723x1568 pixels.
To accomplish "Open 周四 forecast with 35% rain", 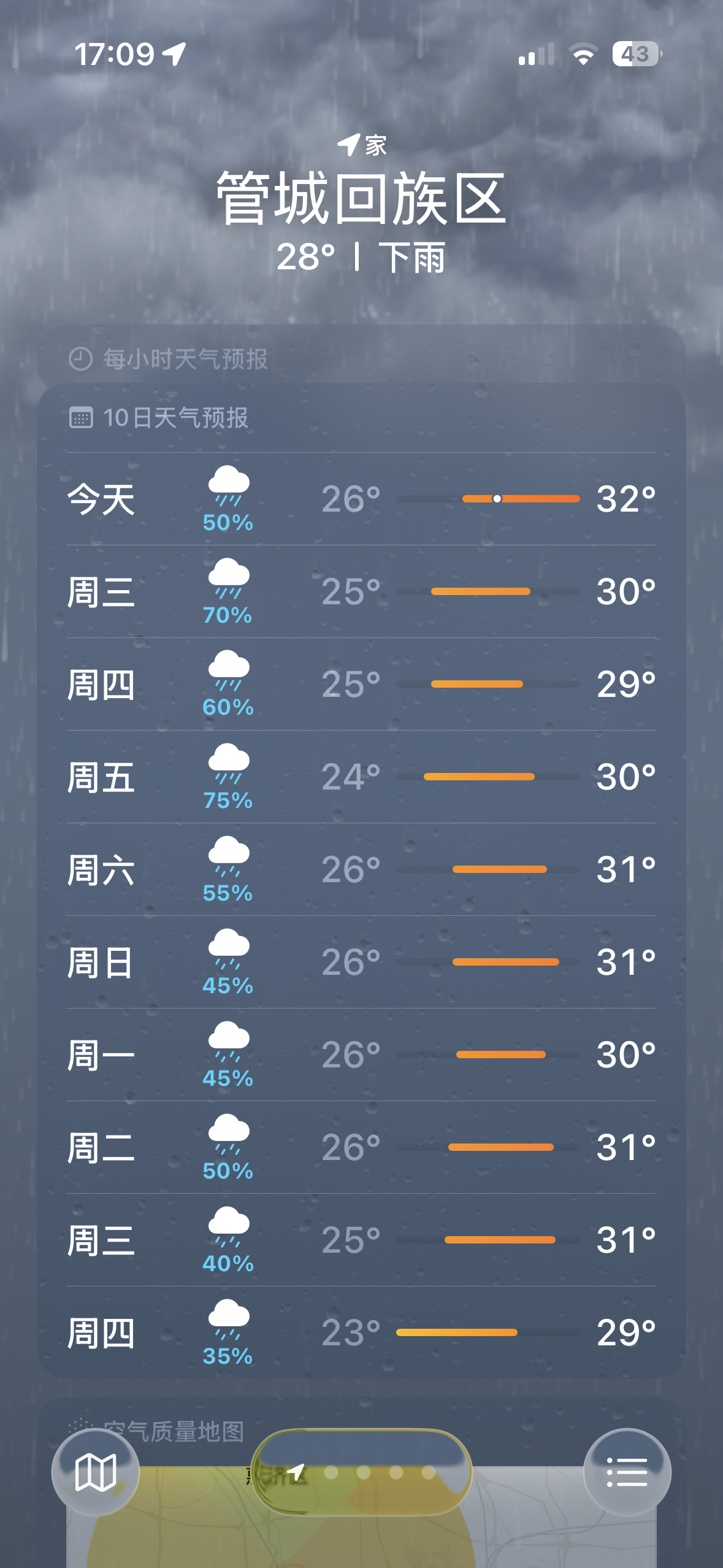I will coord(361,1332).
